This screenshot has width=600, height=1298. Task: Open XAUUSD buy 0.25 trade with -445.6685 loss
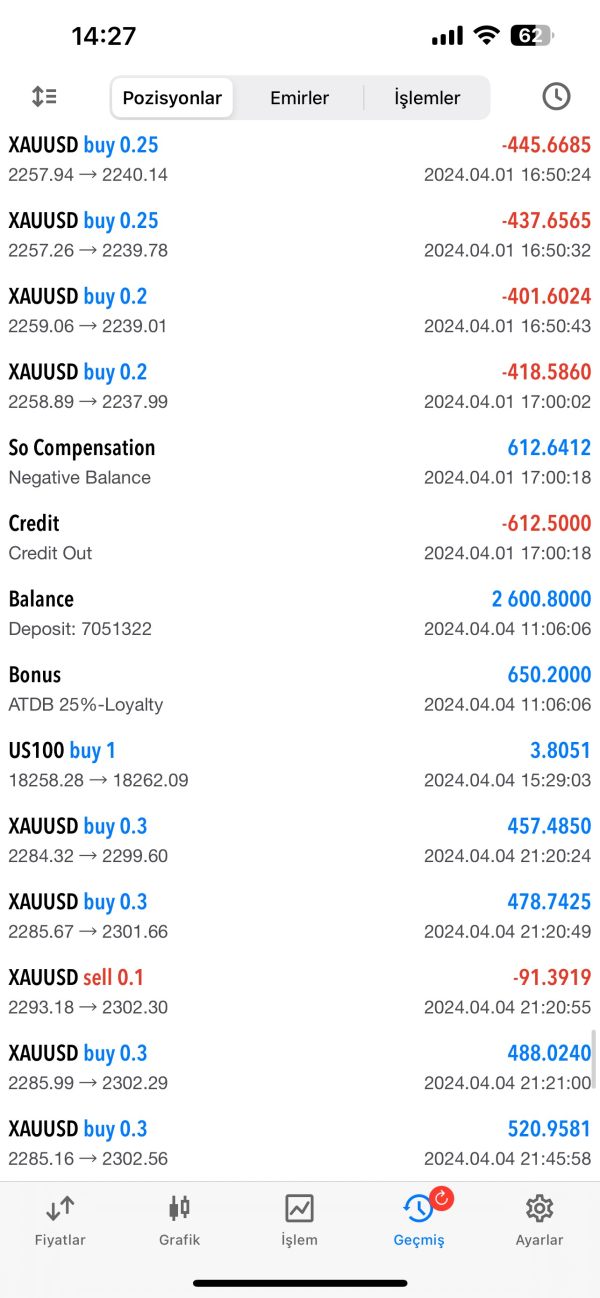pyautogui.click(x=300, y=158)
